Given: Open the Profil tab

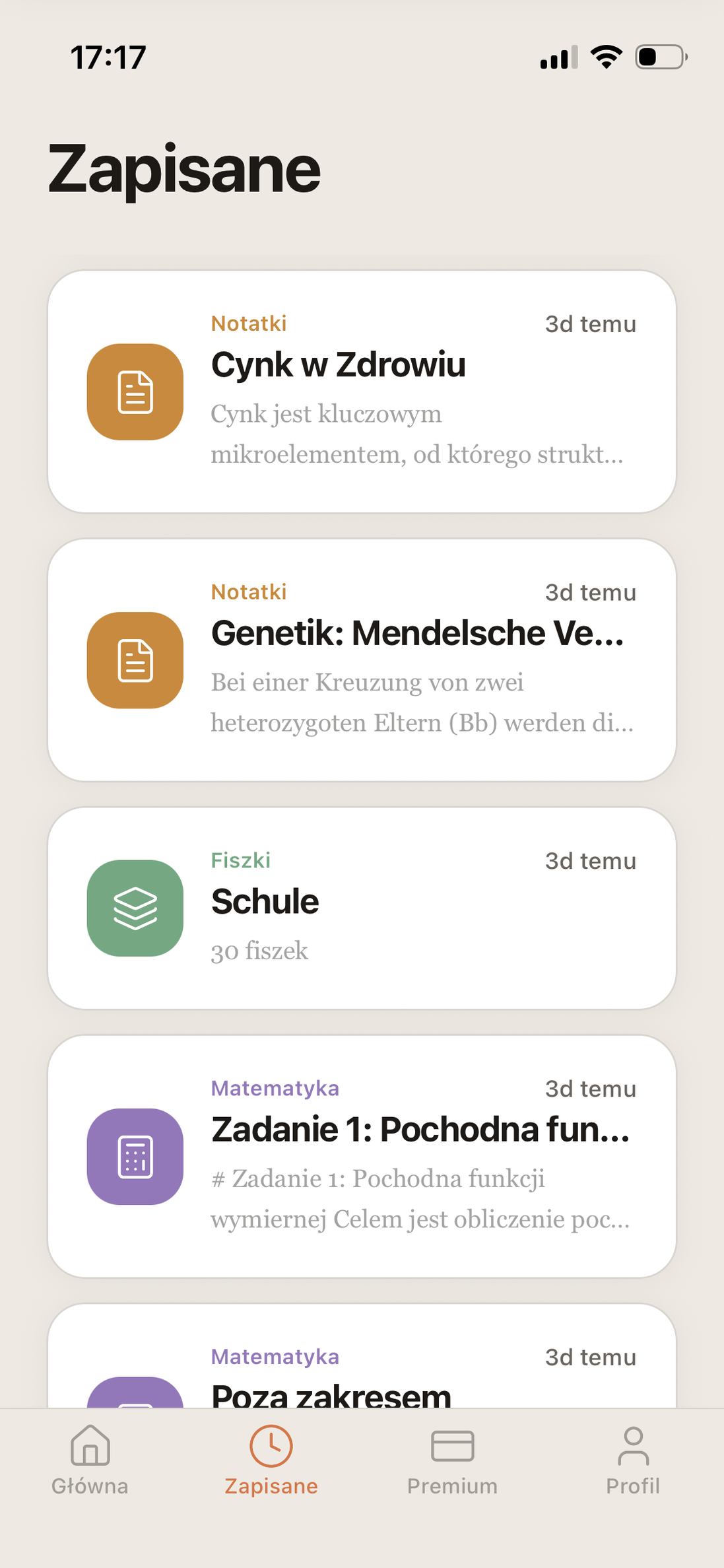Looking at the screenshot, I should 633,1460.
